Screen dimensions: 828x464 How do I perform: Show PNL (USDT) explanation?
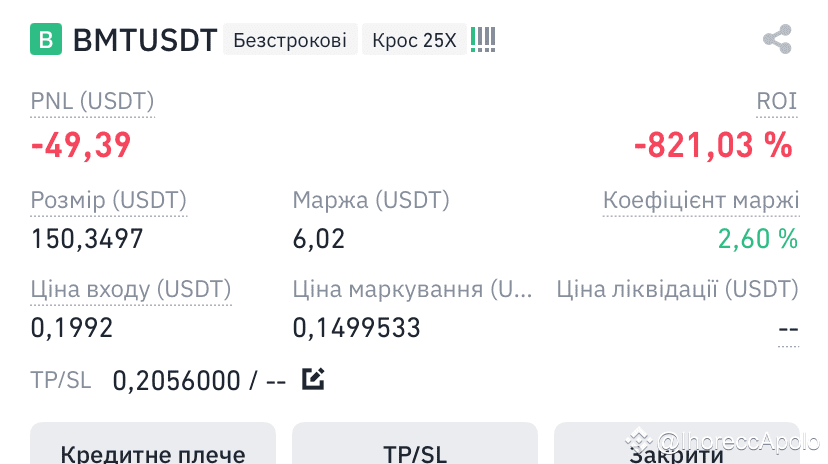tap(92, 101)
